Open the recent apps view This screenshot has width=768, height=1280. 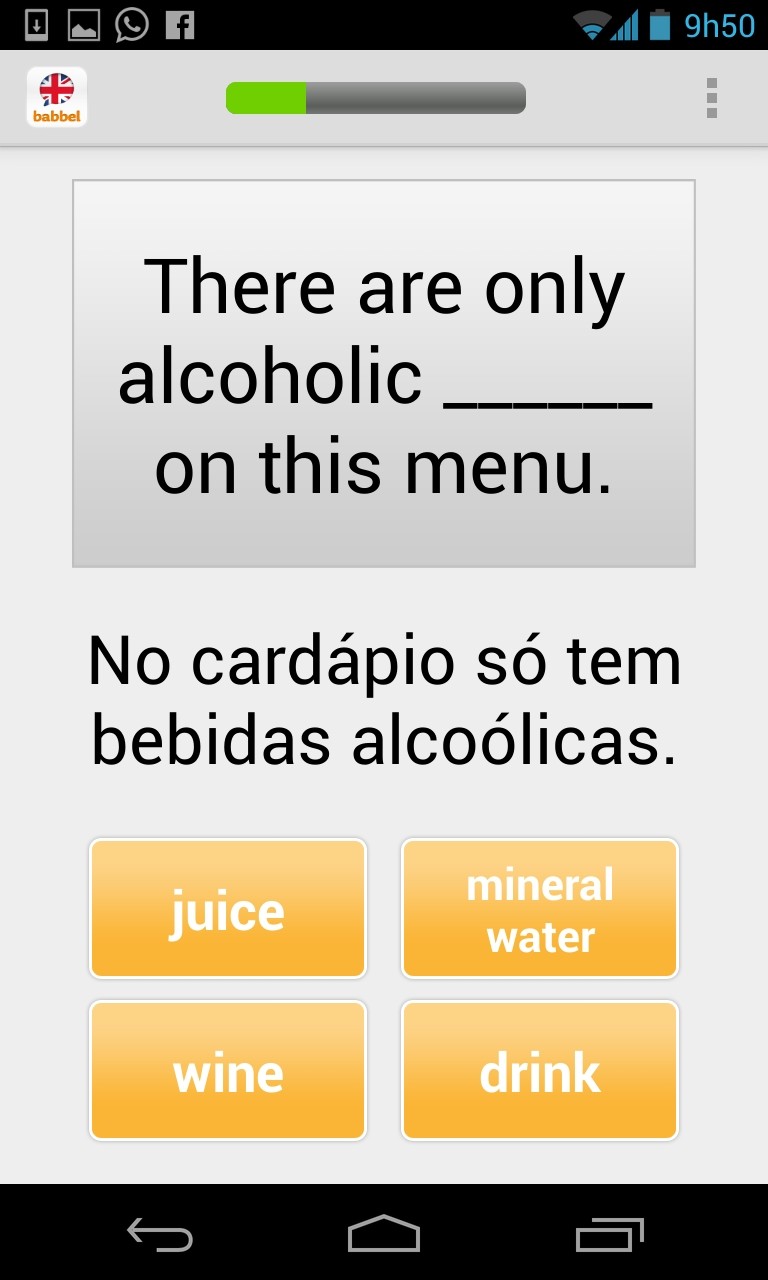click(610, 1235)
